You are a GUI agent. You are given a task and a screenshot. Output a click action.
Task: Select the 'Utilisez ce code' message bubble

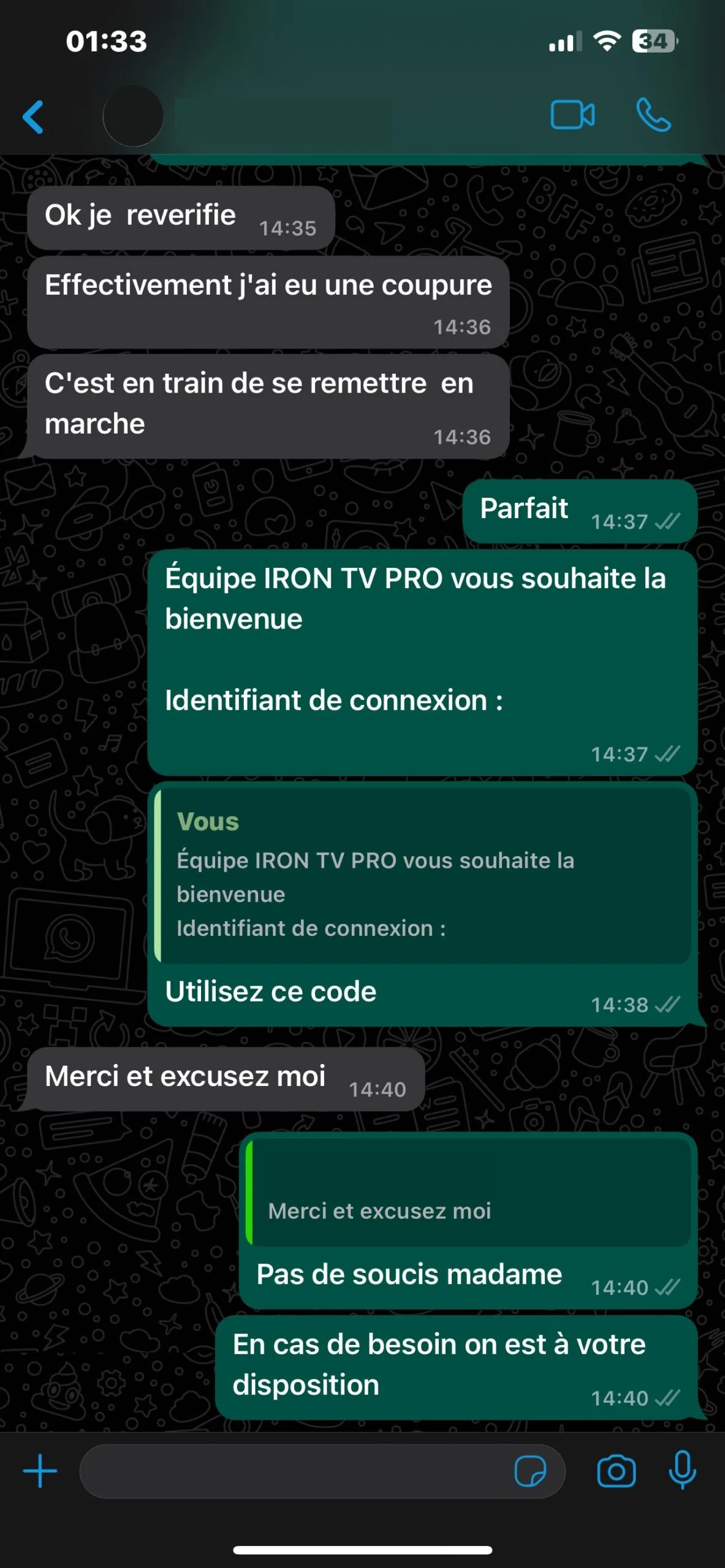[x=271, y=991]
